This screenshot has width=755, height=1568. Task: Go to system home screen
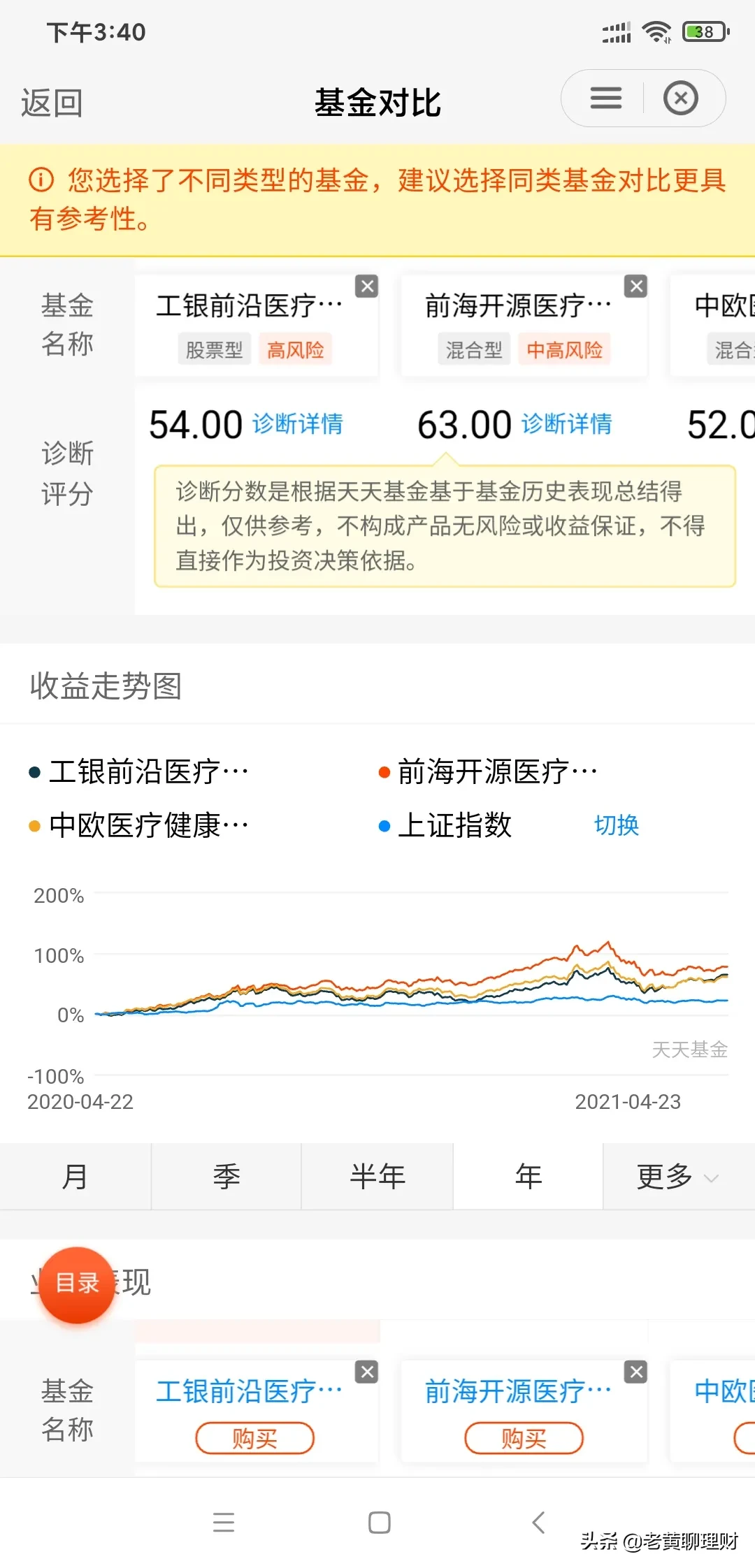click(x=379, y=1522)
